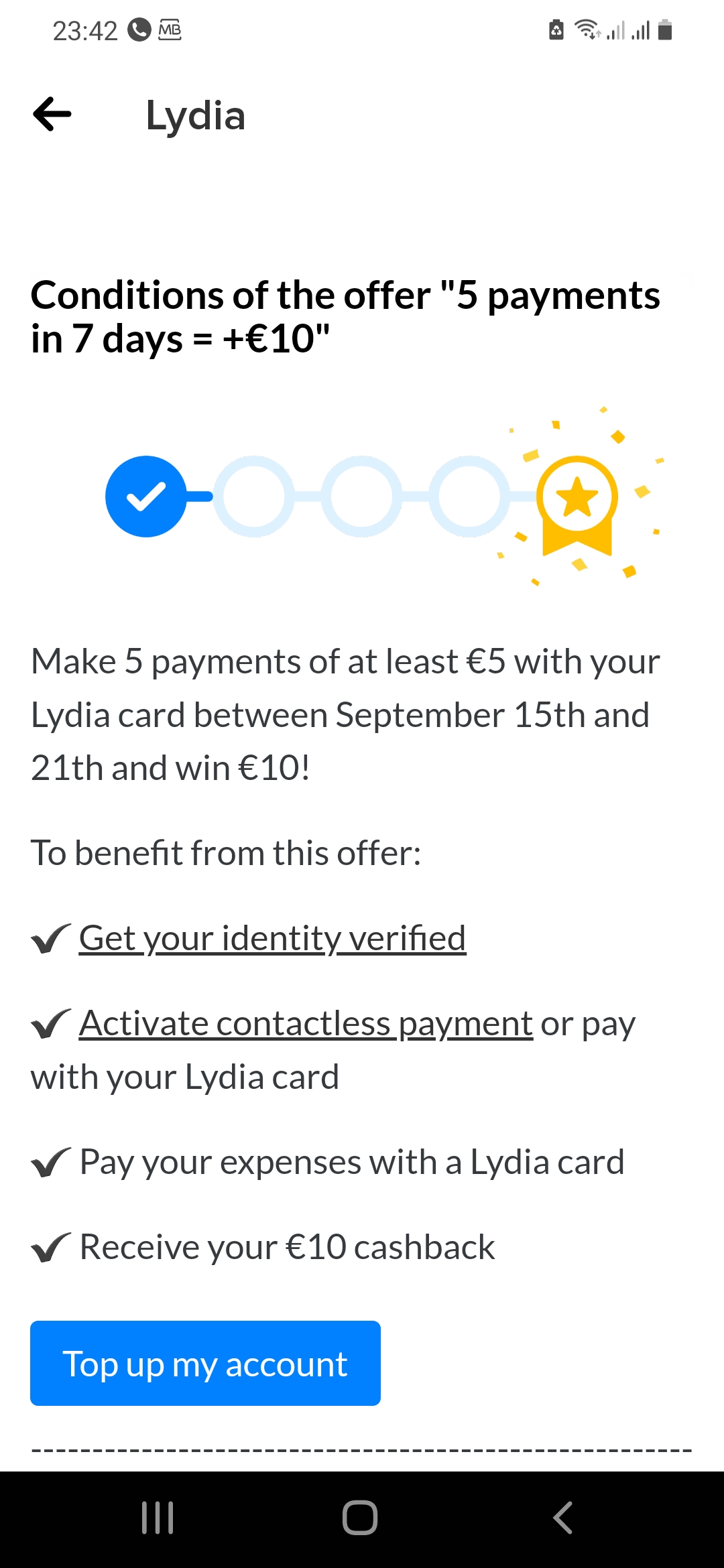Go to the home screen
This screenshot has width=724, height=1568.
coord(361,1518)
